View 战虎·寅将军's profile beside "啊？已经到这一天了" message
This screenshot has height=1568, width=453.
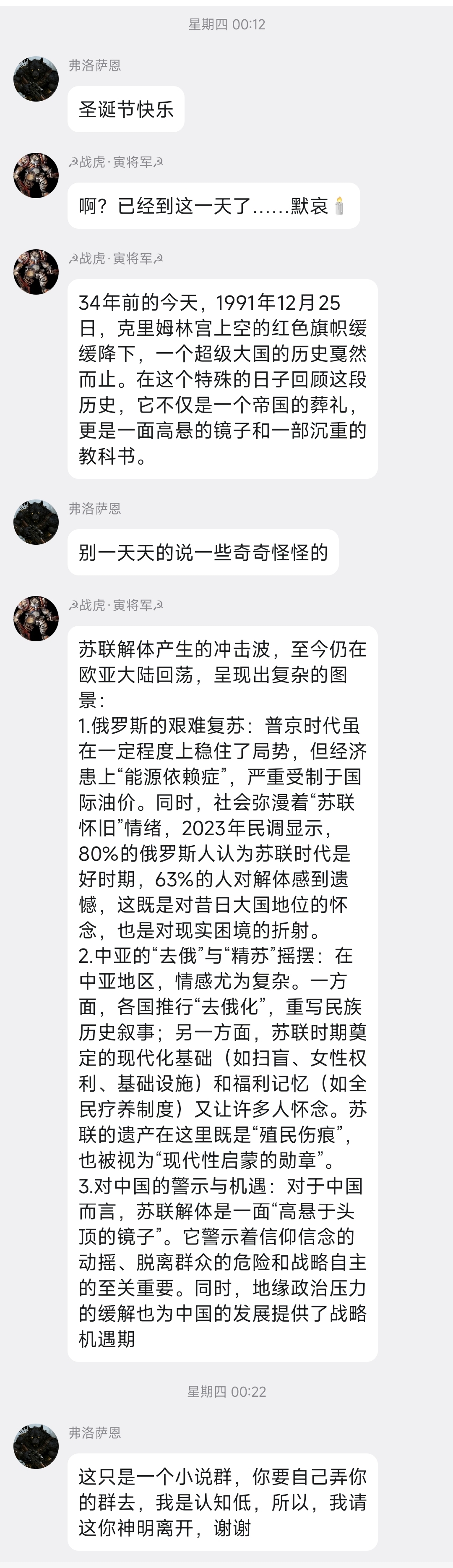click(36, 175)
